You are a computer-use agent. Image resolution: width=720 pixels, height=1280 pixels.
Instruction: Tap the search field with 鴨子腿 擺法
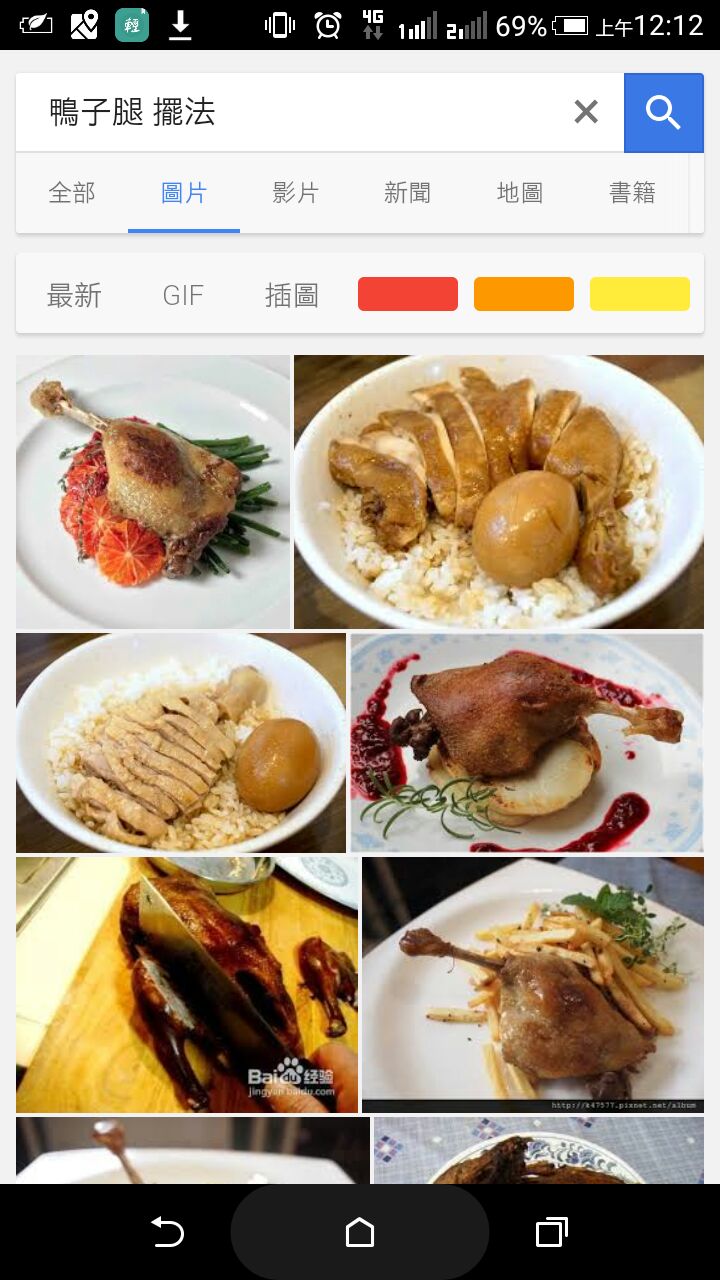click(300, 112)
